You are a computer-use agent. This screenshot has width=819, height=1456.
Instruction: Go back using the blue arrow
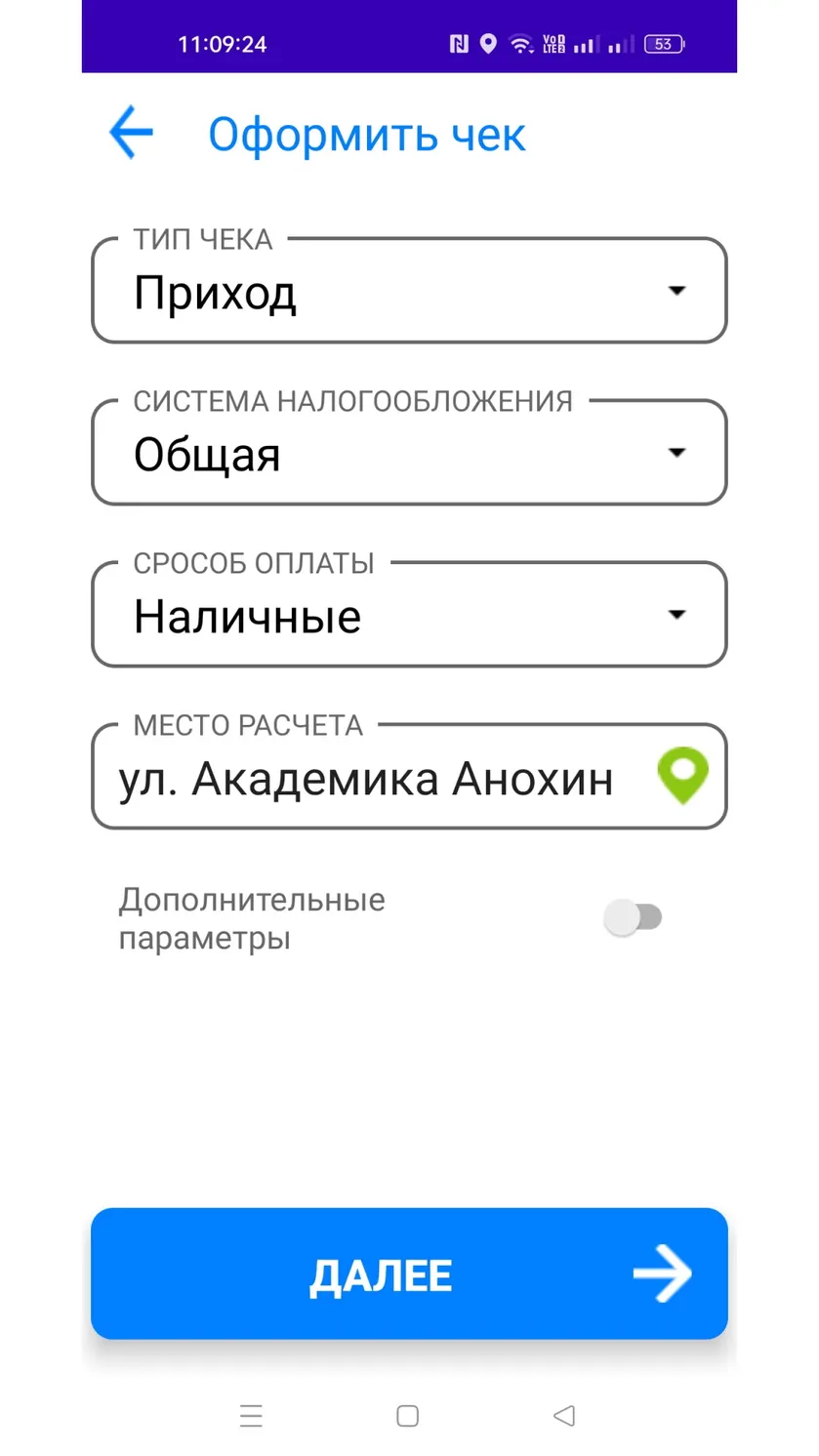point(132,133)
